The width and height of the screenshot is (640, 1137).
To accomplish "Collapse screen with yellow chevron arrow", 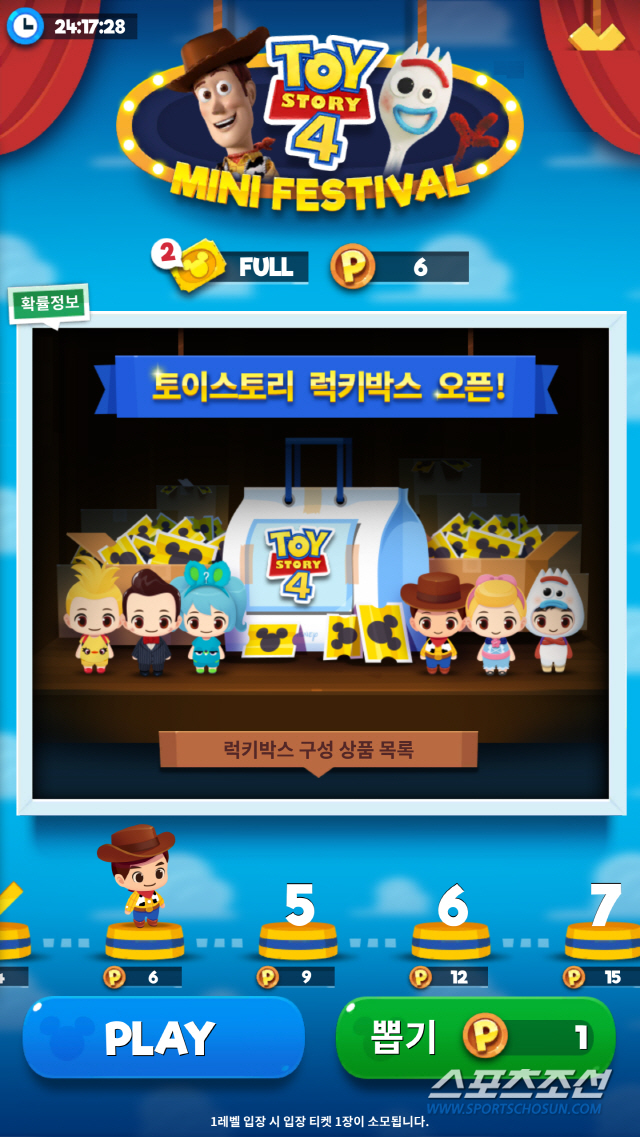I will [x=596, y=37].
